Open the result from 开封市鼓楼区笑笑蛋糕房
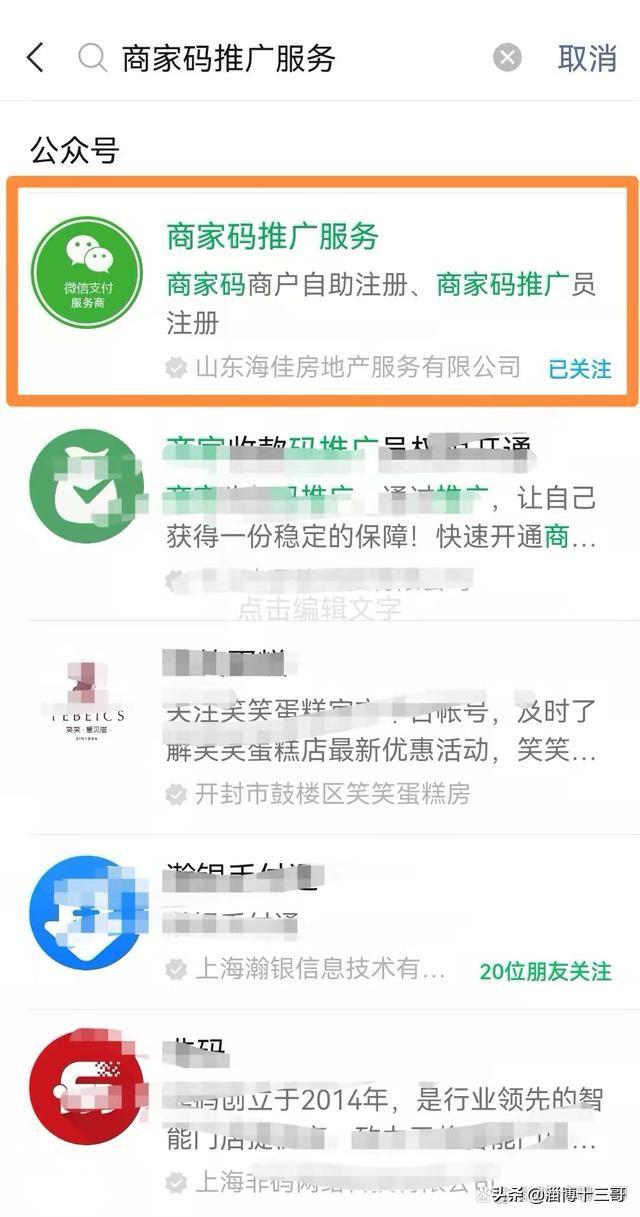The image size is (640, 1217). [x=321, y=726]
